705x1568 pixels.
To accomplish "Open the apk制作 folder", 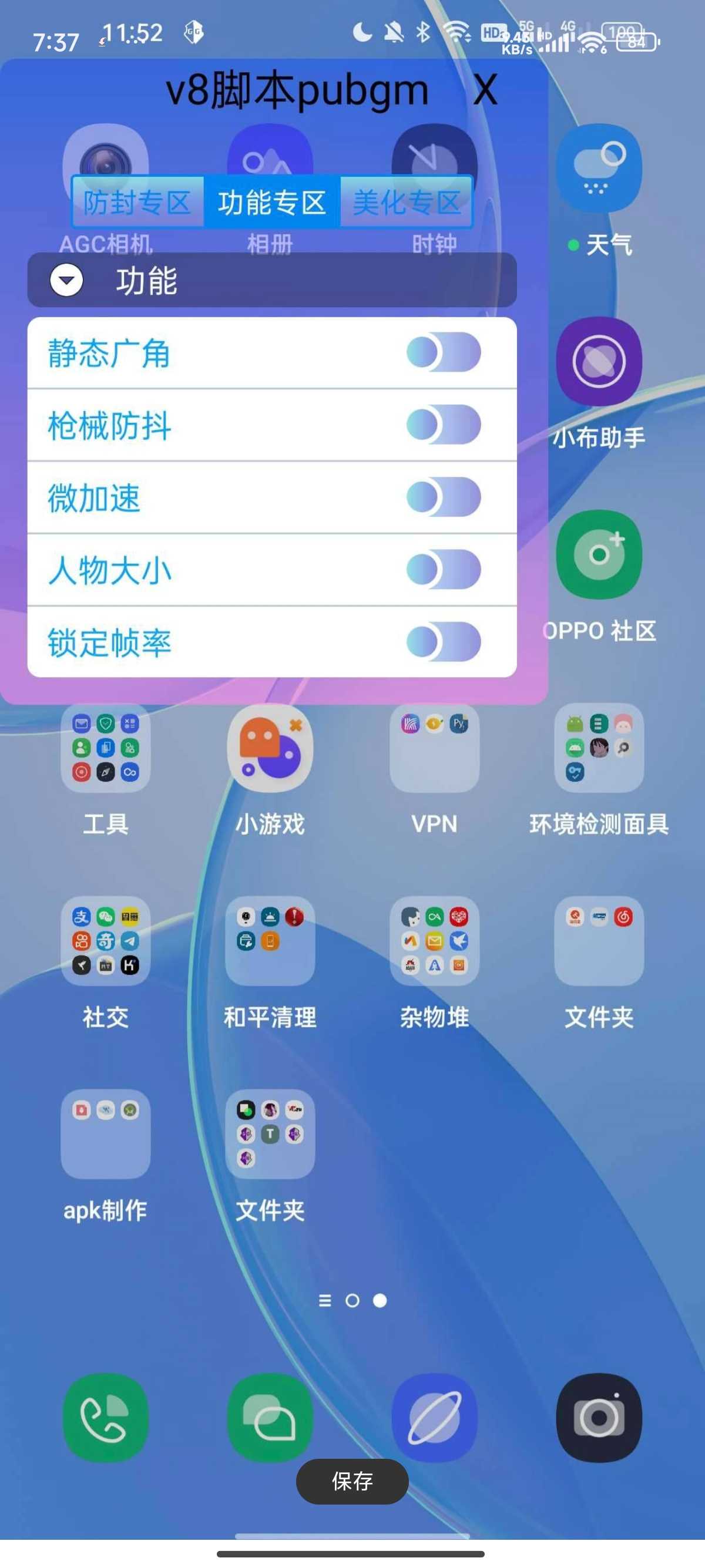I will coord(105,1134).
